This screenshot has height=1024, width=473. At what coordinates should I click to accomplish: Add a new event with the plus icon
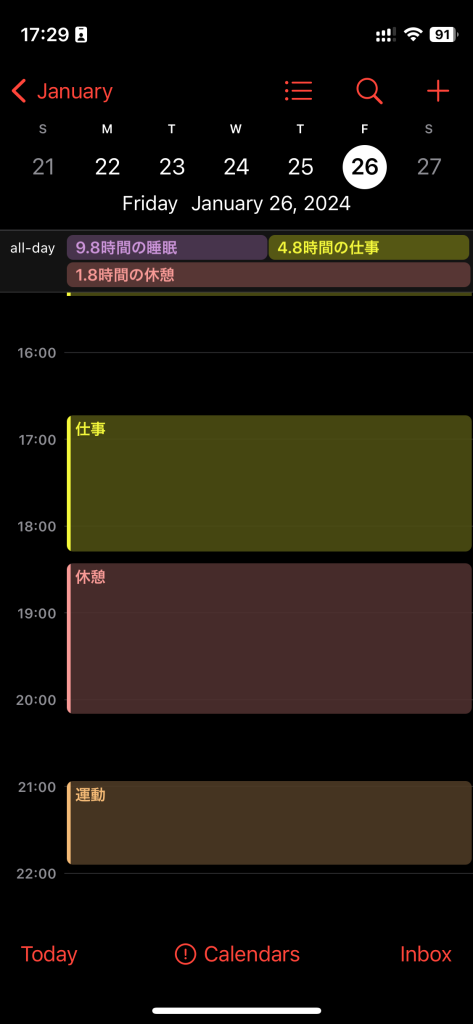pyautogui.click(x=438, y=91)
